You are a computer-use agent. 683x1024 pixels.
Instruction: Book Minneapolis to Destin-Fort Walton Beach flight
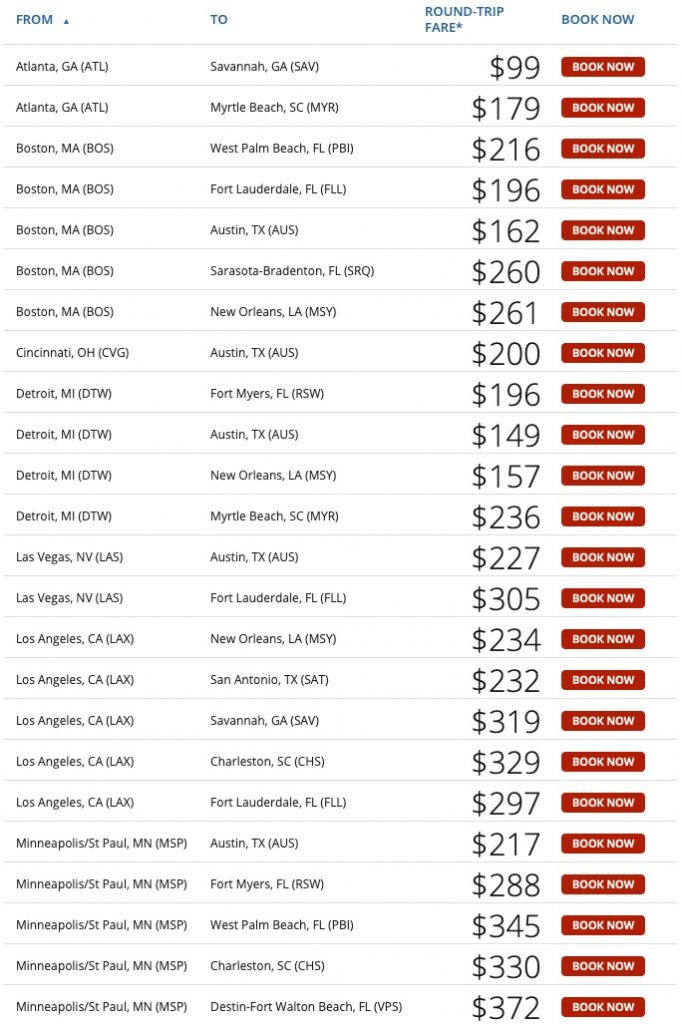pyautogui.click(x=603, y=1007)
